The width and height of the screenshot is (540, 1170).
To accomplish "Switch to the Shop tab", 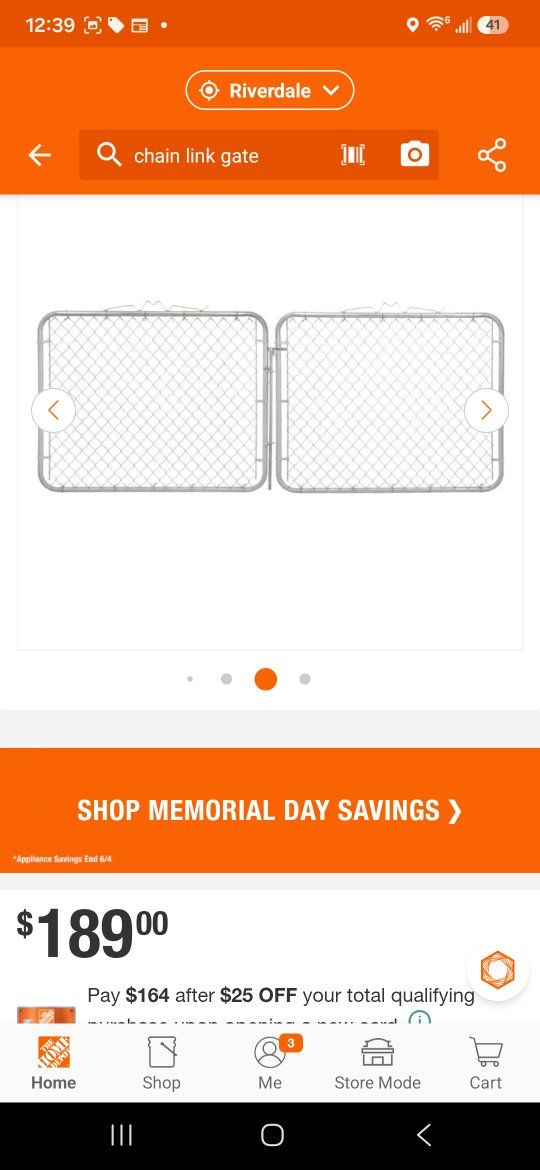I will [x=162, y=1063].
